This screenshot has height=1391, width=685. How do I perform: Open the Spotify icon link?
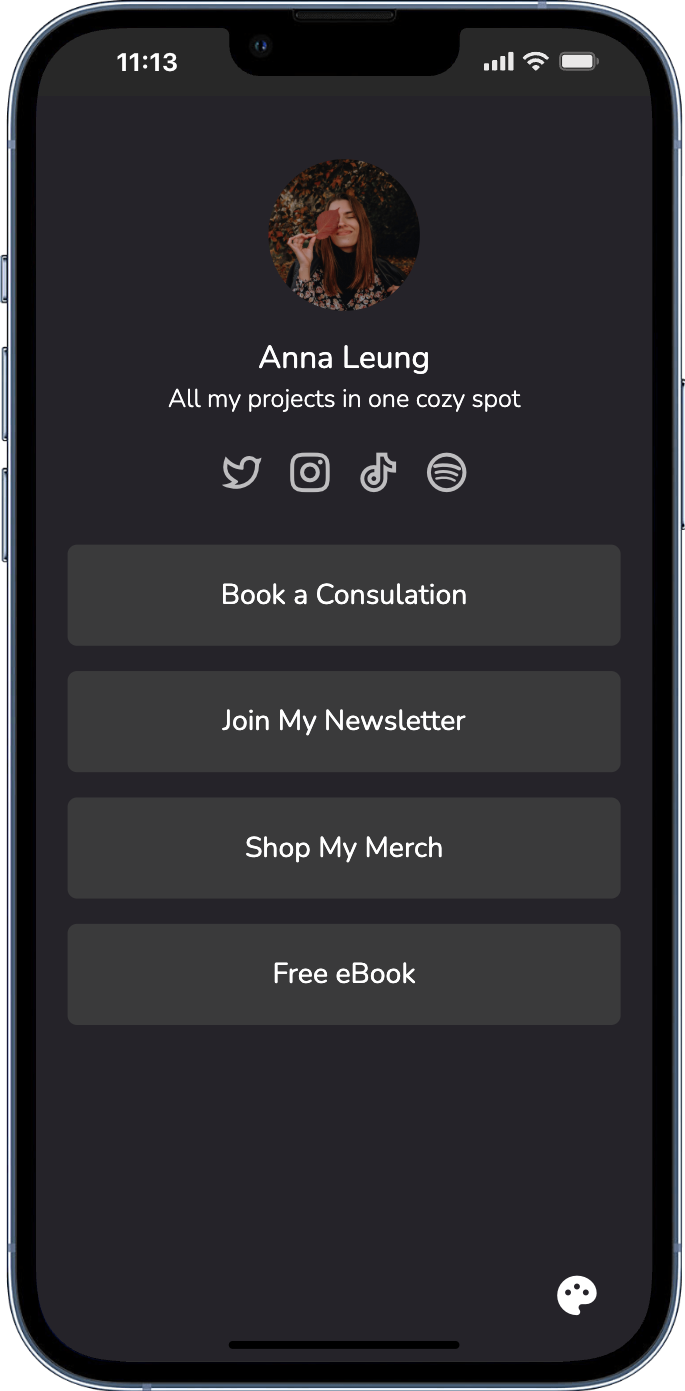tap(446, 472)
